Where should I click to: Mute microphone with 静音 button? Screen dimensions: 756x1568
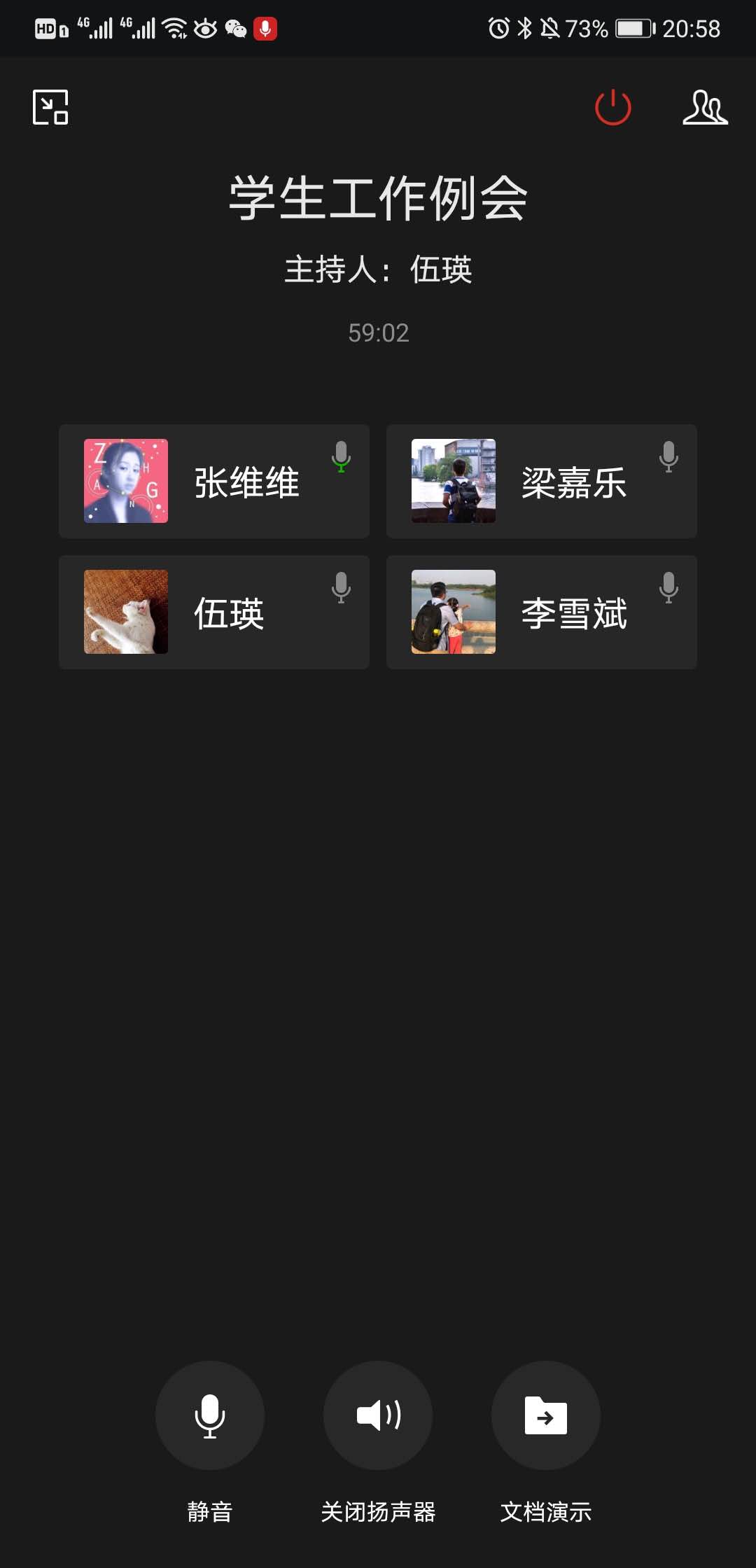pos(209,1415)
